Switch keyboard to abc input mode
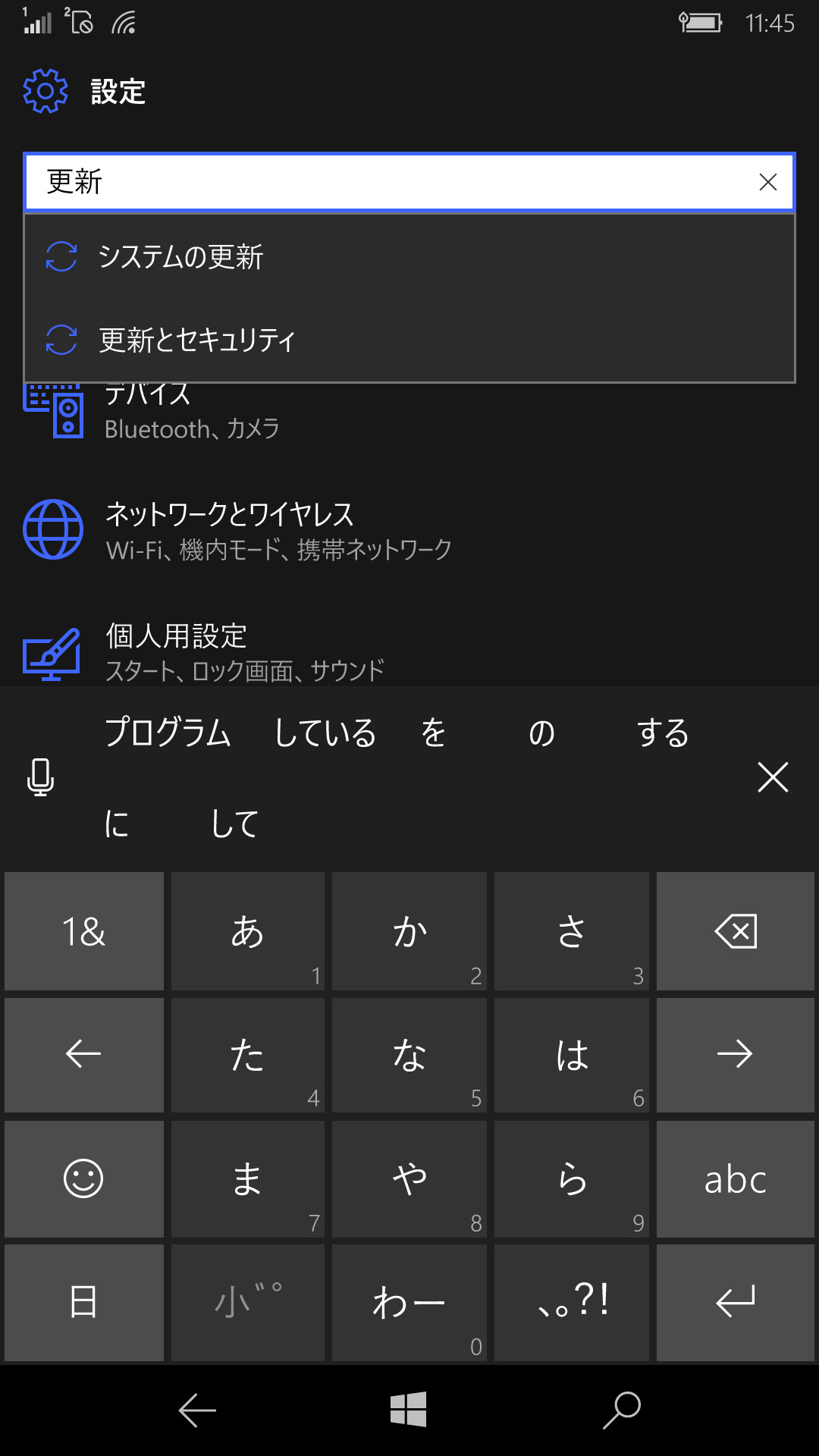This screenshot has width=819, height=1456. [734, 1178]
